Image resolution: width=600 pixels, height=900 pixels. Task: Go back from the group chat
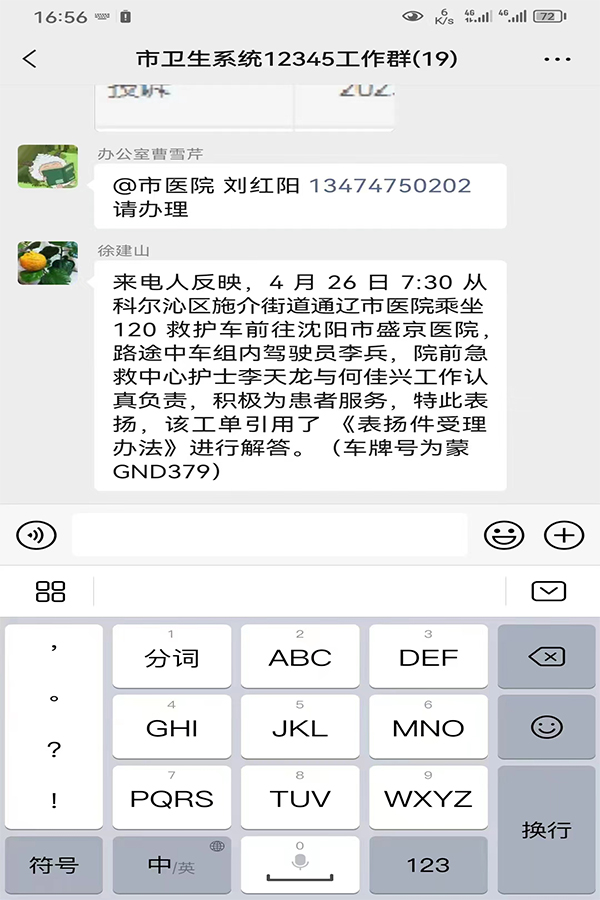click(x=29, y=59)
